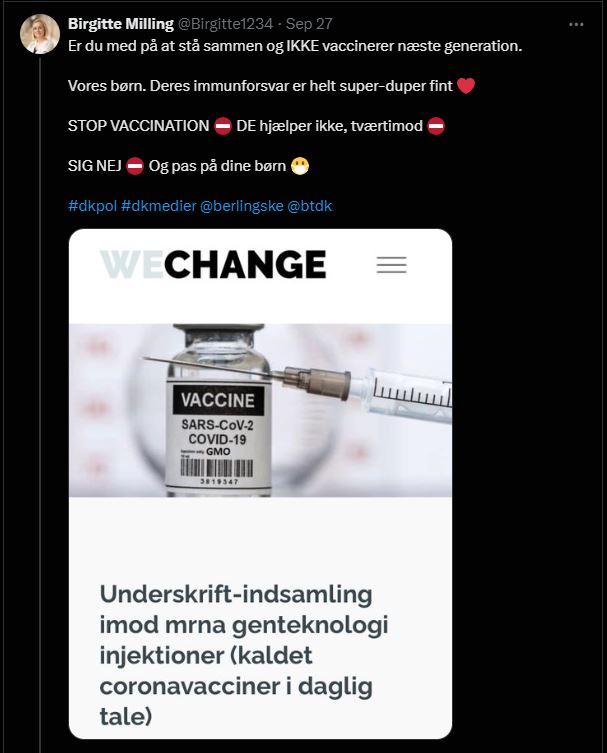Open the #dkmedier hashtag

tap(158, 205)
